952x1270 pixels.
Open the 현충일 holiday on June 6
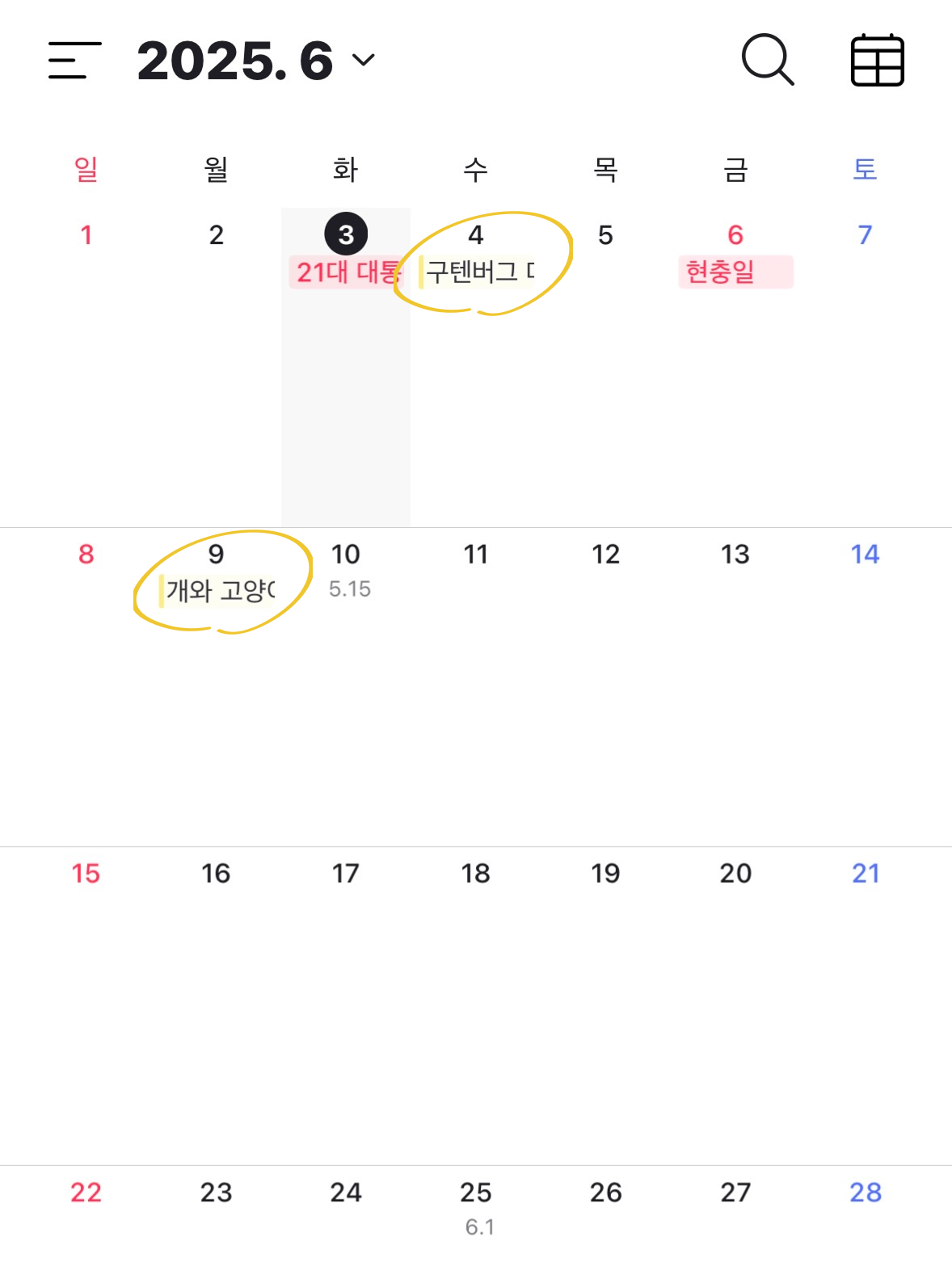tap(735, 272)
